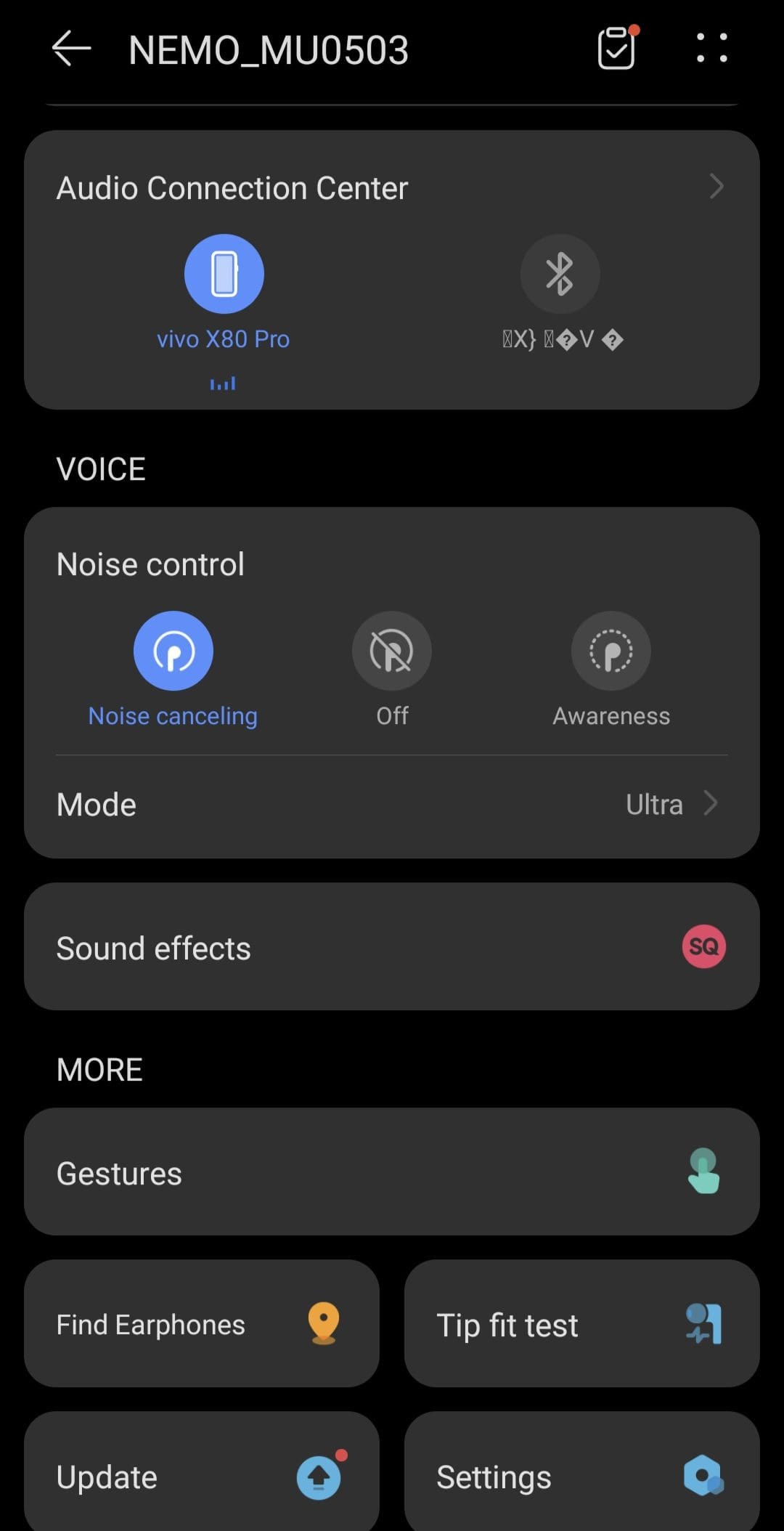Open Gestures settings
Viewport: 784px width, 1531px height.
click(x=392, y=1172)
